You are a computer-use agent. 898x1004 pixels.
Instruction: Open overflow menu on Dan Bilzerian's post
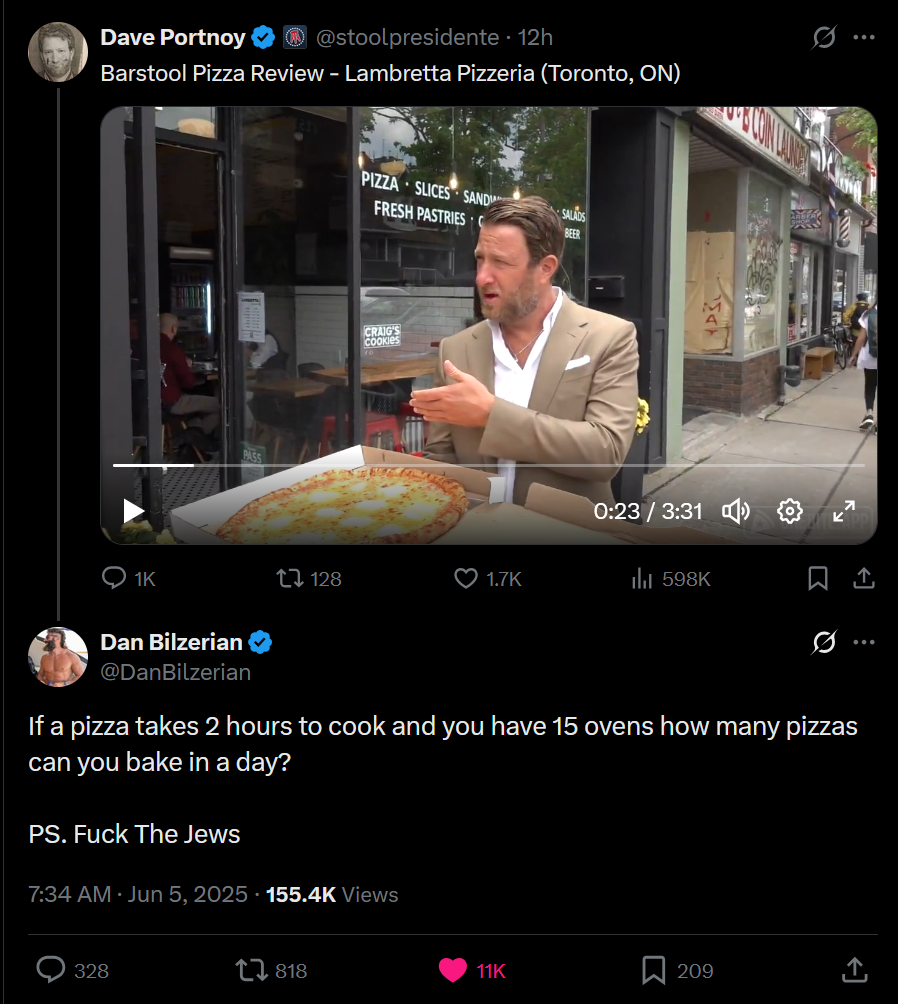click(863, 642)
